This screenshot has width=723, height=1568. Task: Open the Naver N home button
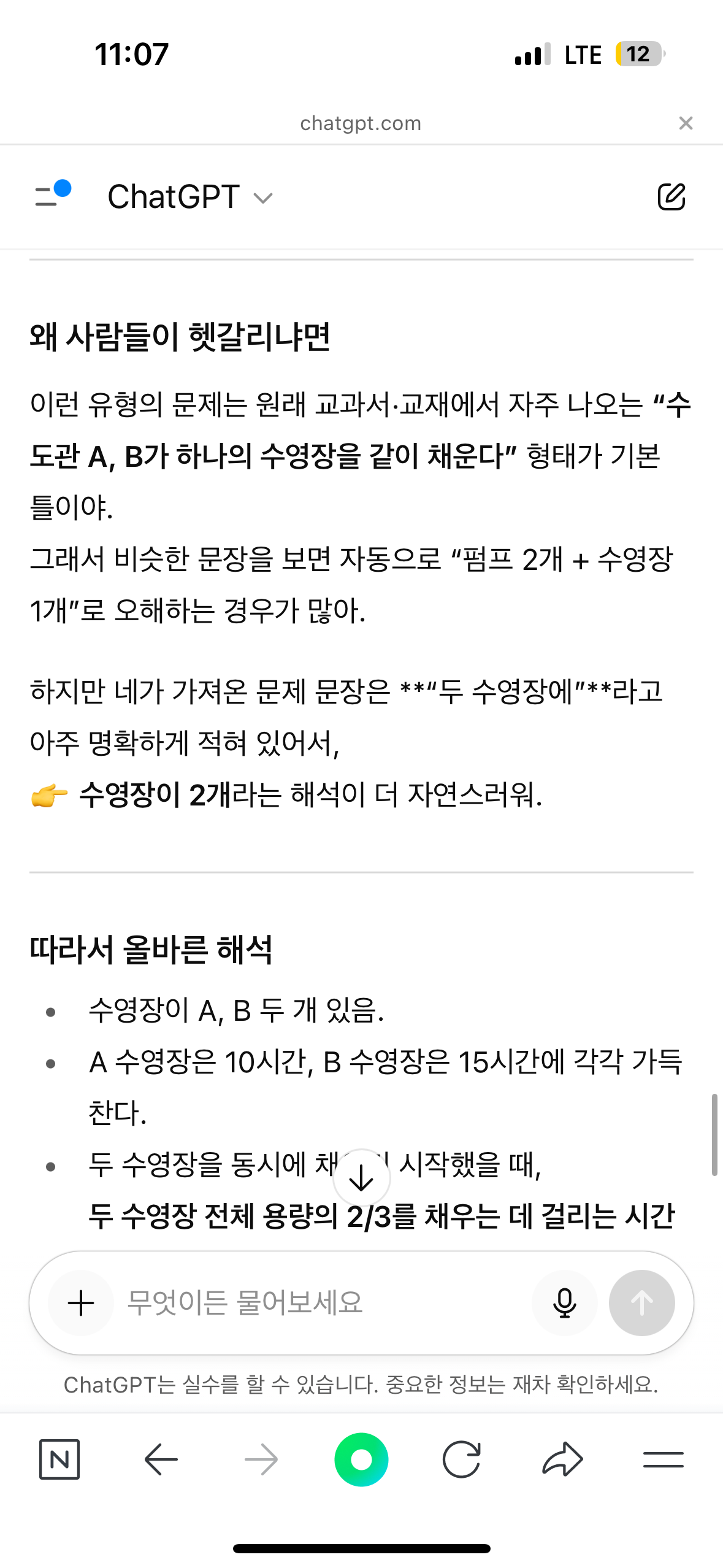[x=59, y=1459]
